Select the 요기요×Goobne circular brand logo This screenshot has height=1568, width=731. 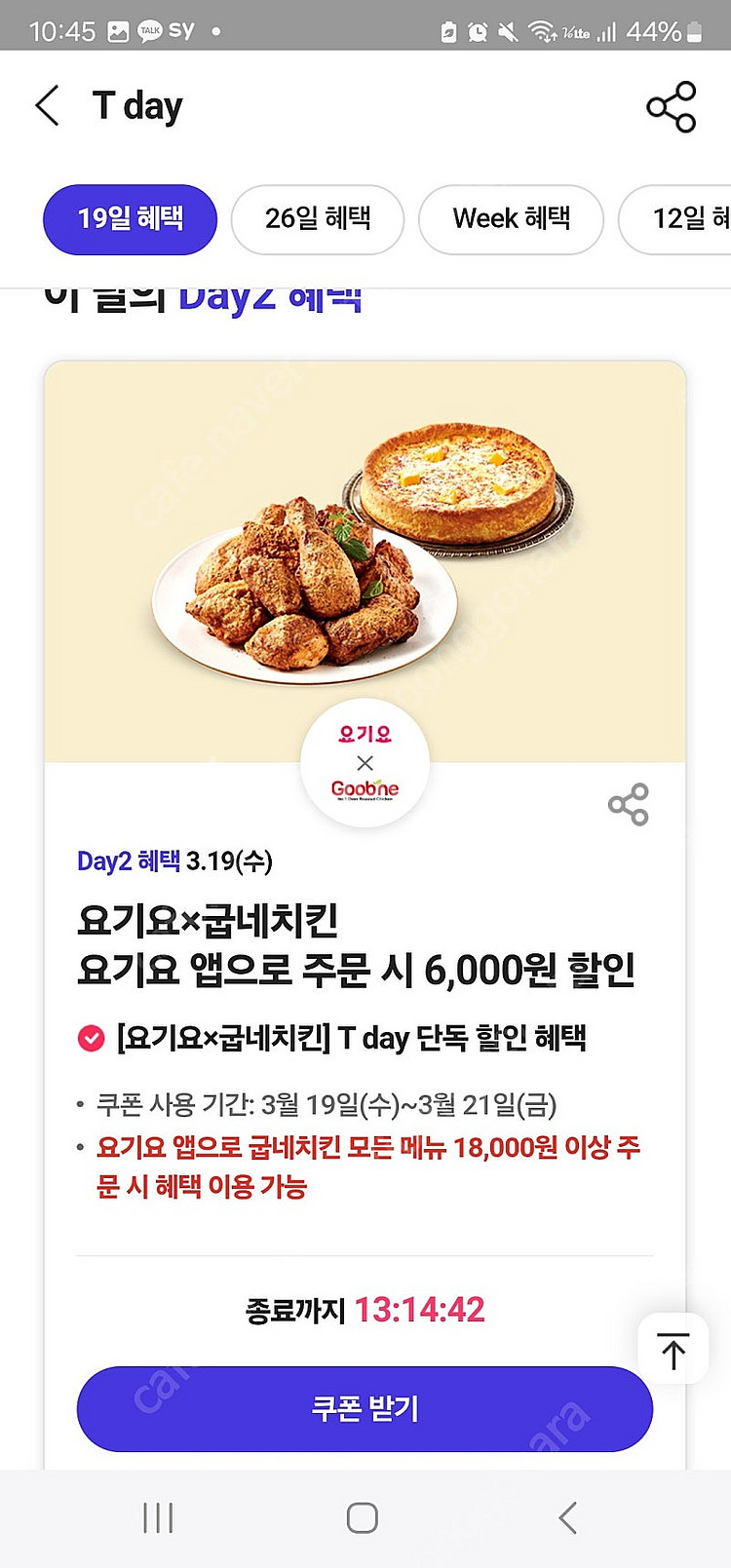point(365,765)
